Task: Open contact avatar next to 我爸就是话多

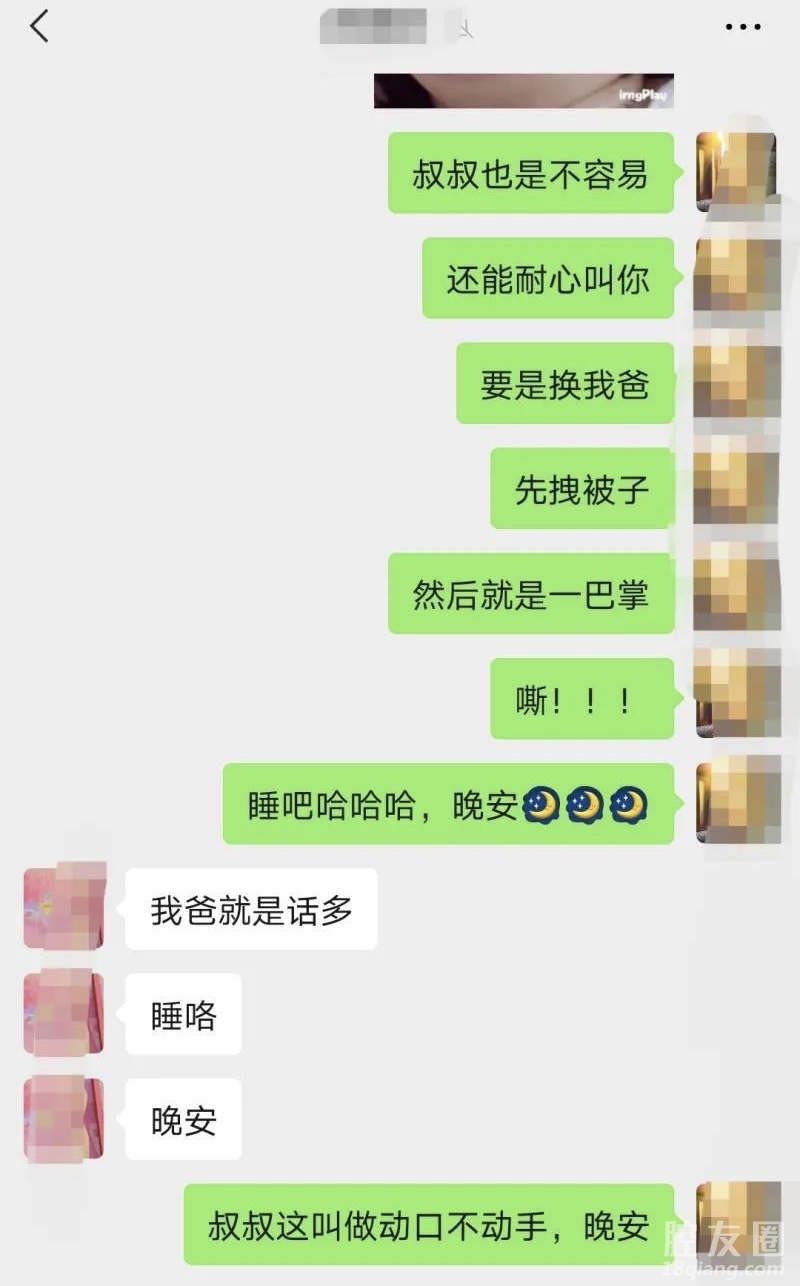Action: [64, 908]
